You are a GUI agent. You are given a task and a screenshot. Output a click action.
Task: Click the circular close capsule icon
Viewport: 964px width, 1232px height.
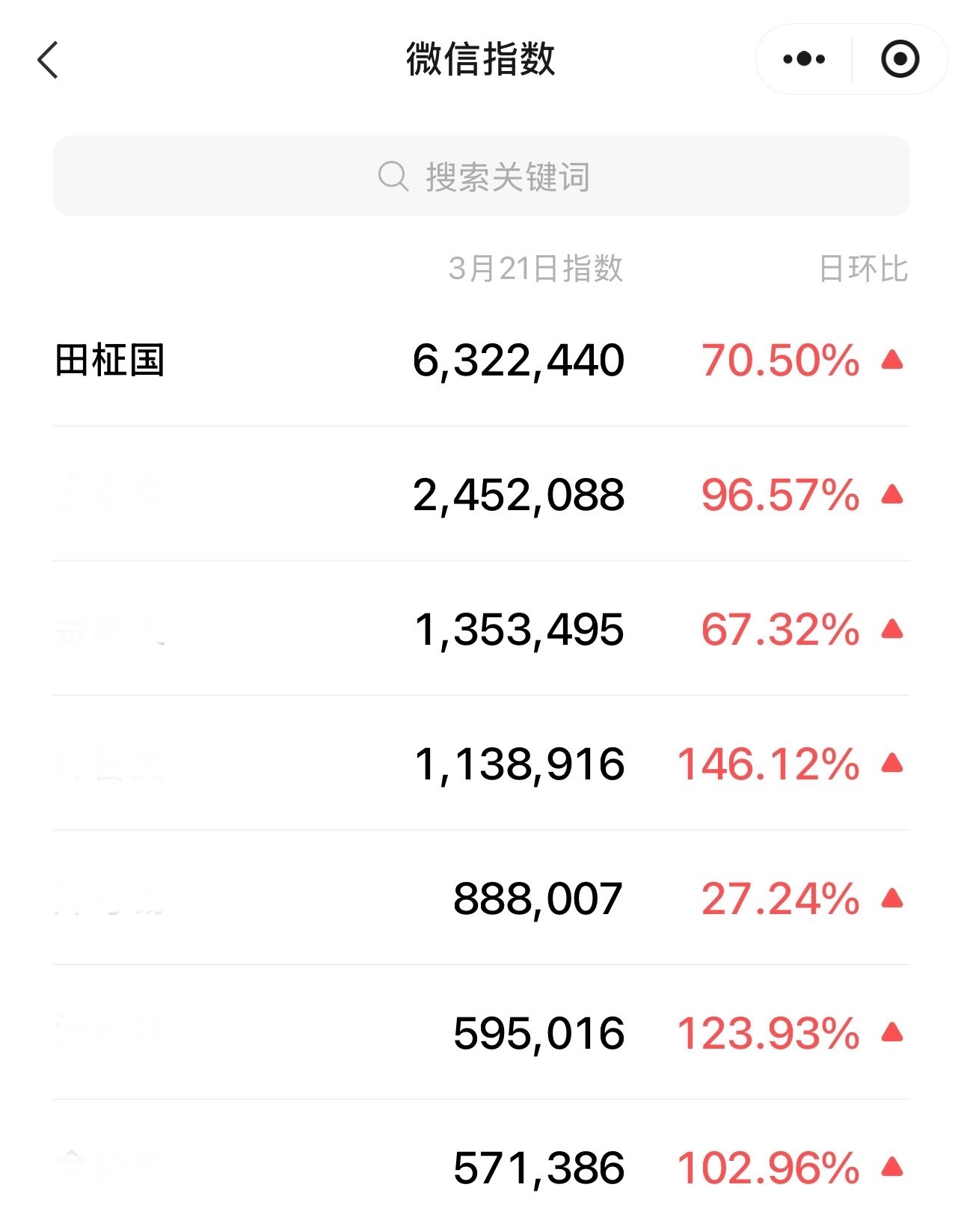click(x=900, y=57)
